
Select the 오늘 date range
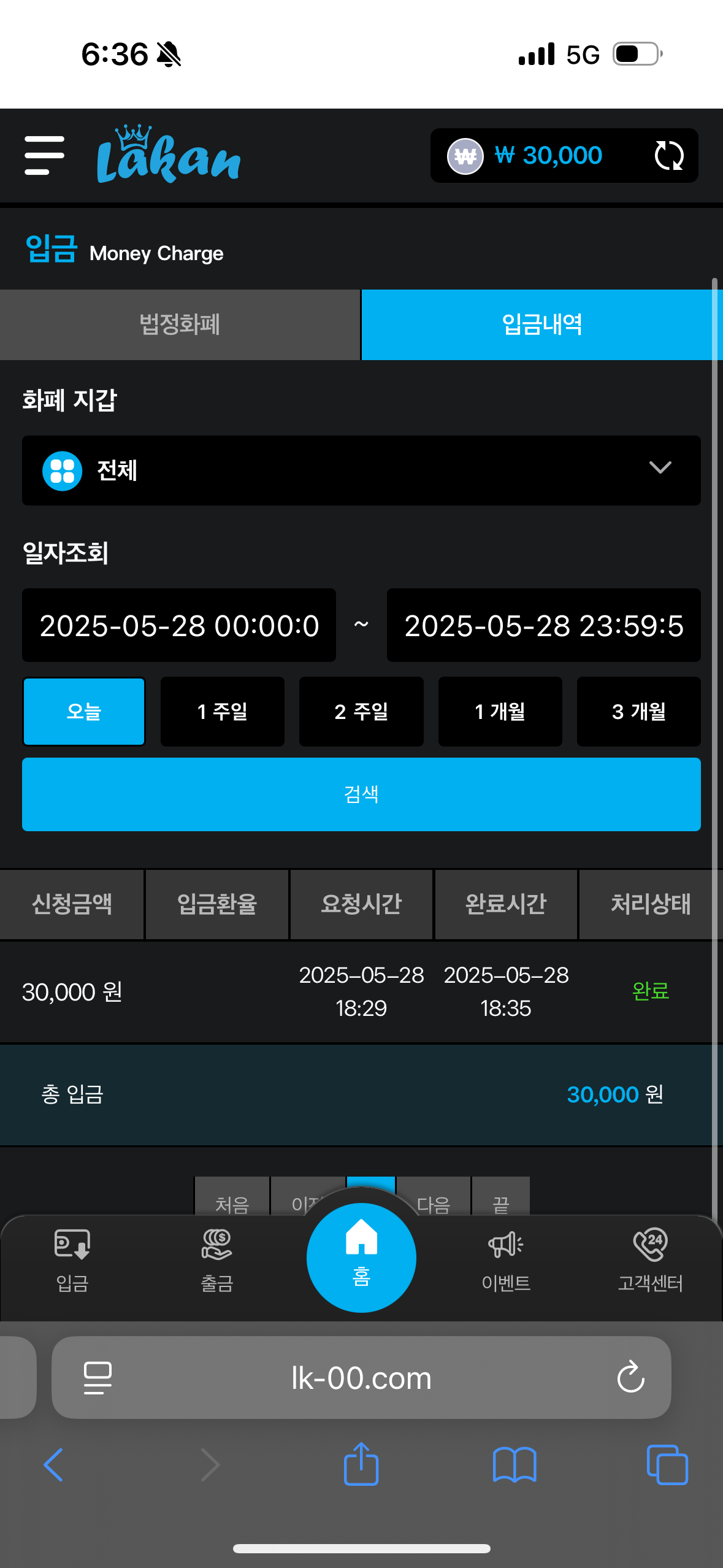[84, 712]
